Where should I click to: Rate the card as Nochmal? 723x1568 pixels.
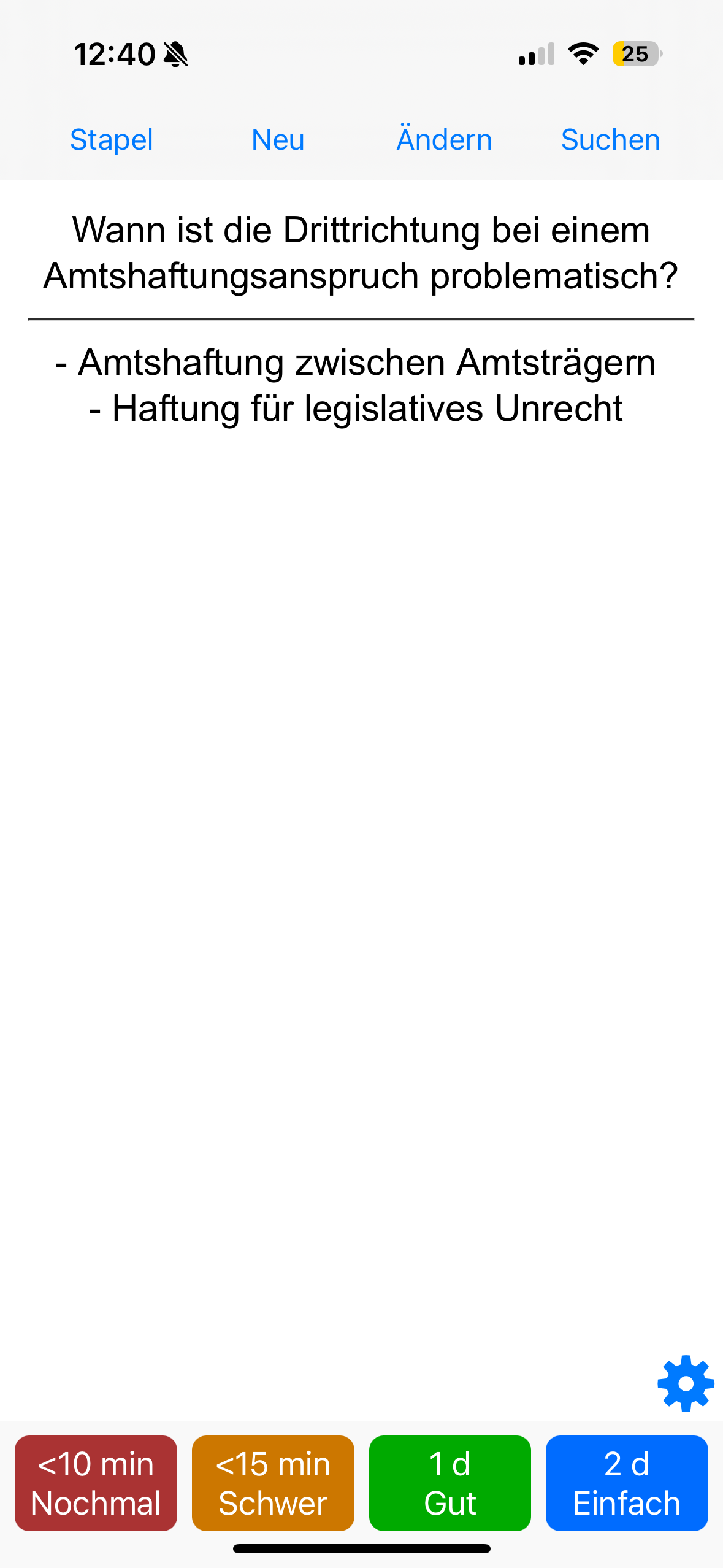96,1483
